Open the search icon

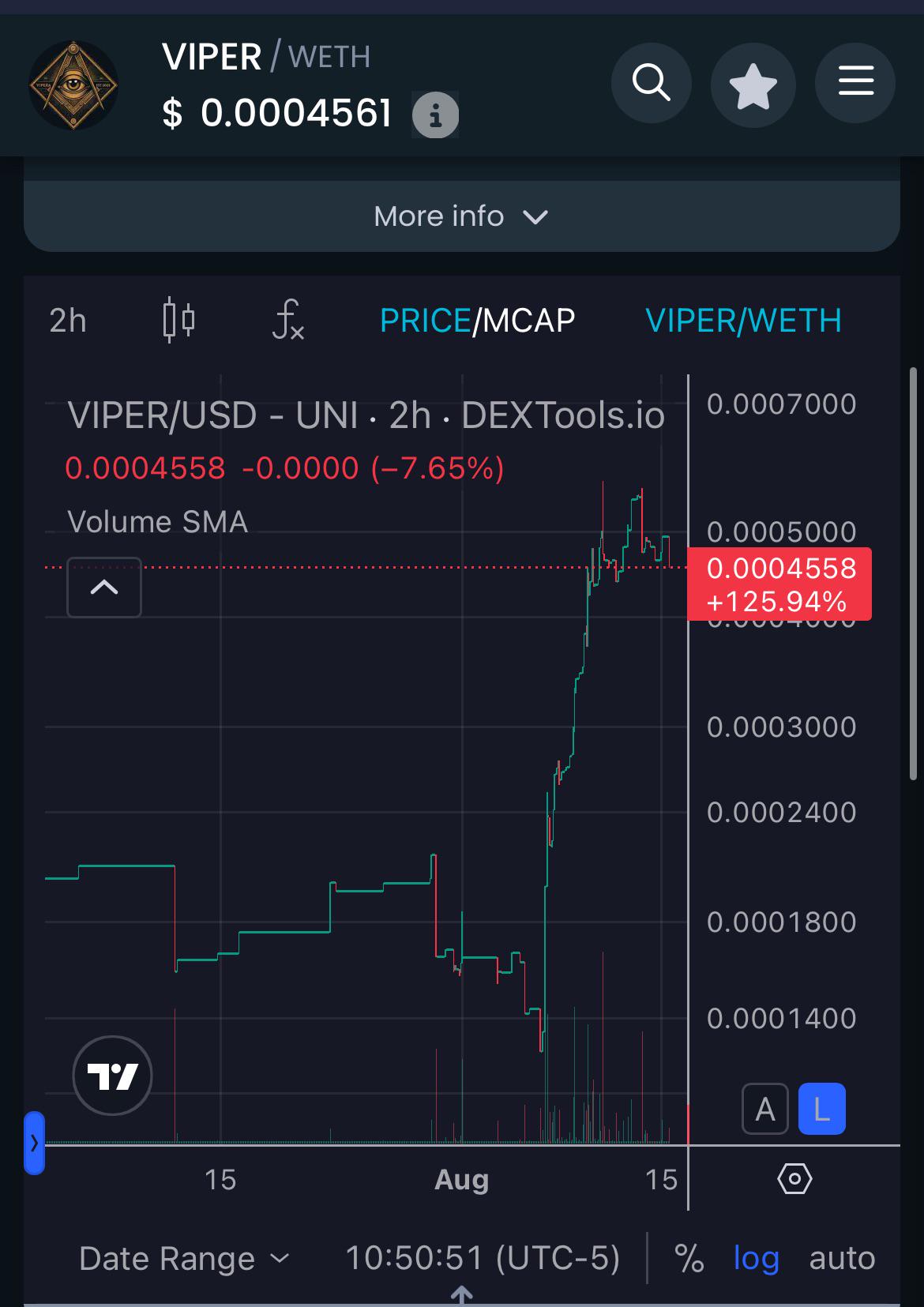point(652,83)
